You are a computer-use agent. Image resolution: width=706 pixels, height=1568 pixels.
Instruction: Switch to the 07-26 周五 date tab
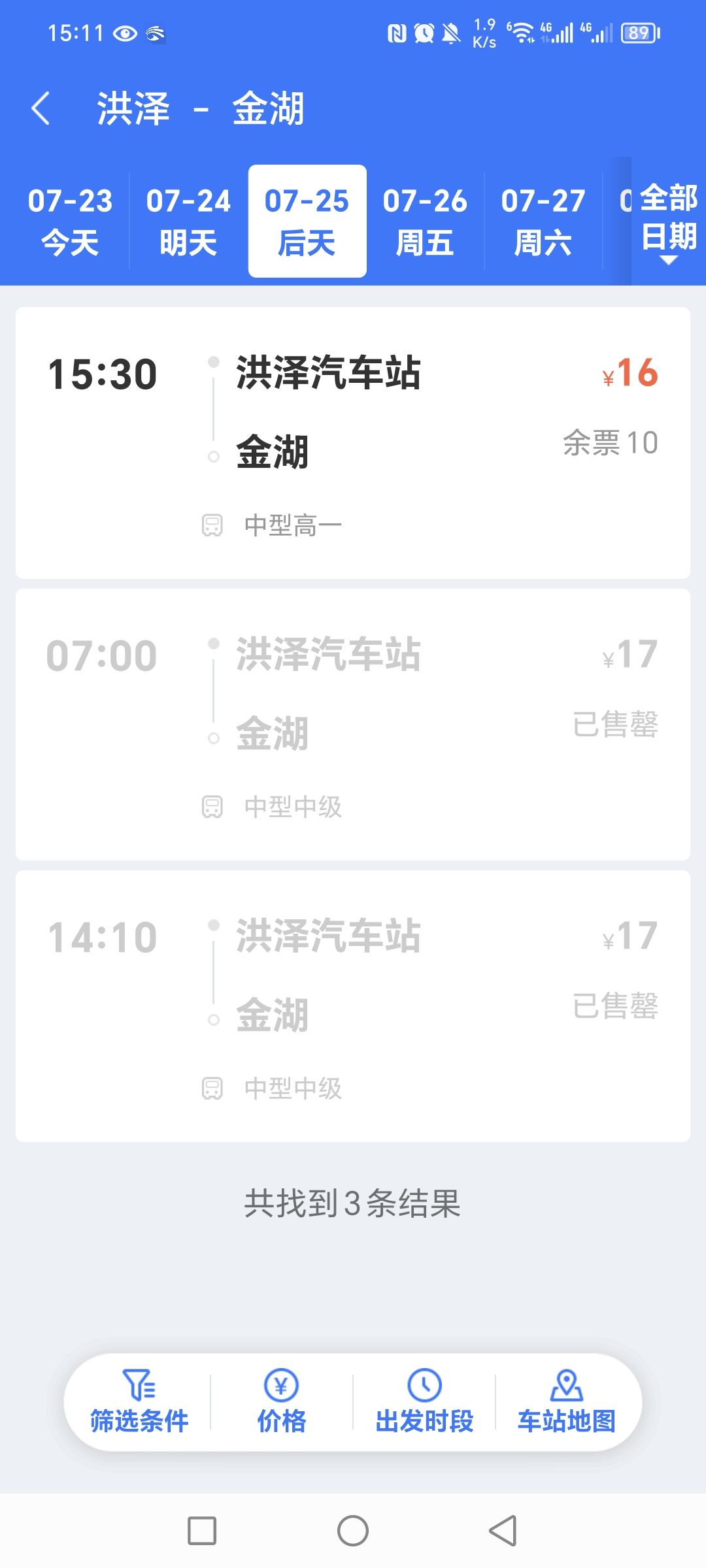click(x=425, y=221)
